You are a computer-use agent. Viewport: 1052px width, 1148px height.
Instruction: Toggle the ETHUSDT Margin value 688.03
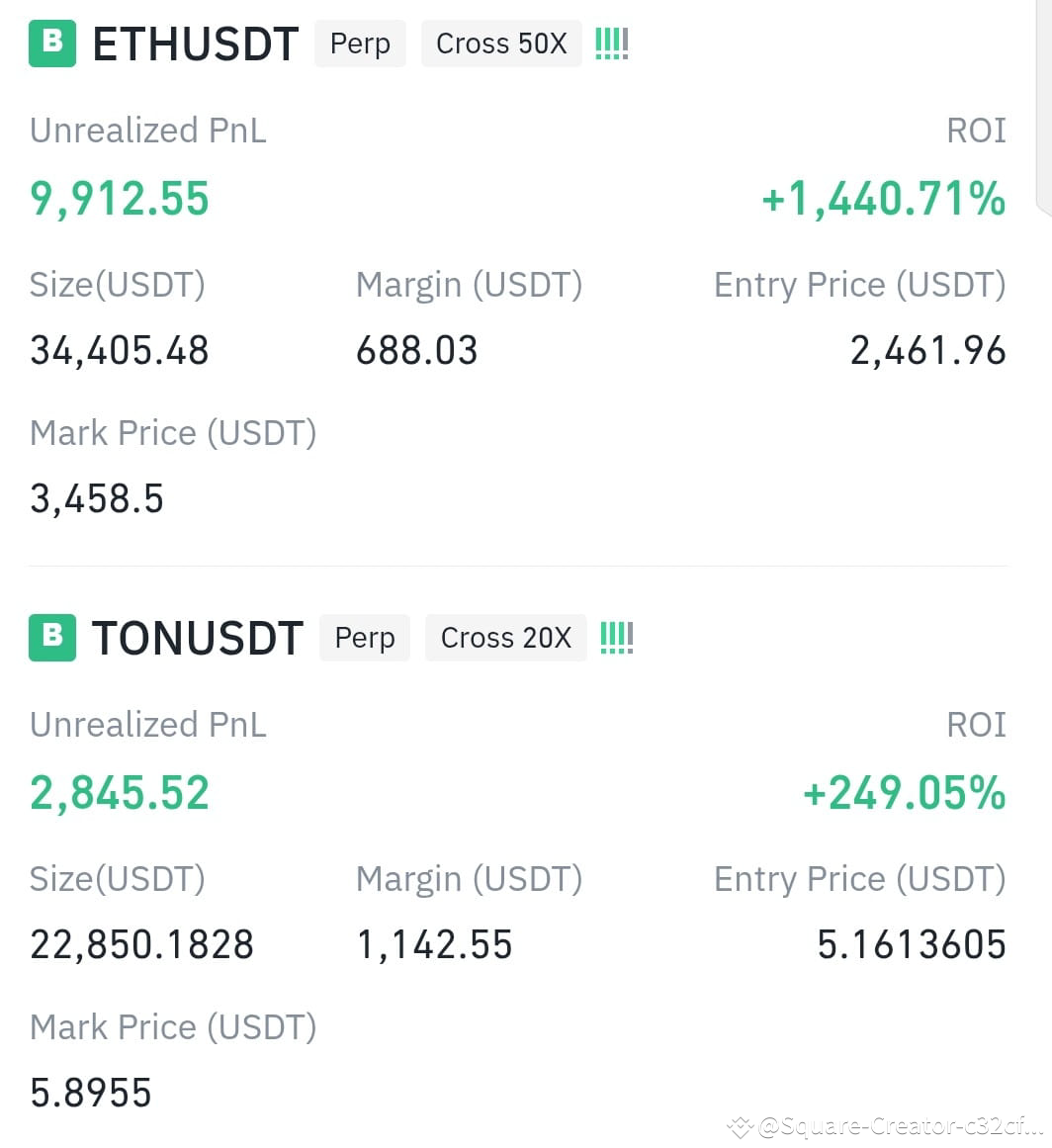point(417,350)
